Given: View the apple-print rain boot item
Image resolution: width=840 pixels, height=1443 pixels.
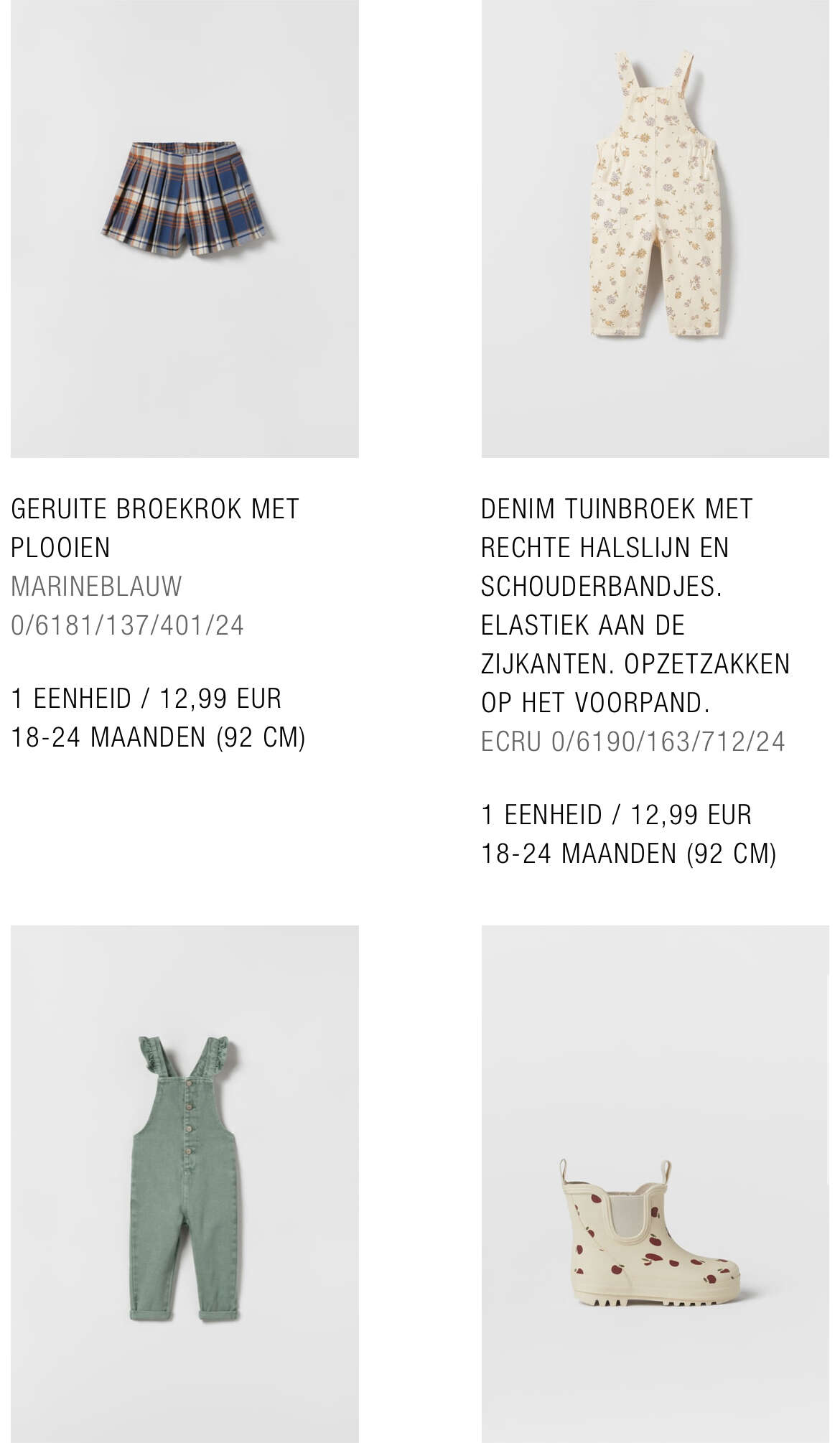Looking at the screenshot, I should tap(655, 1184).
